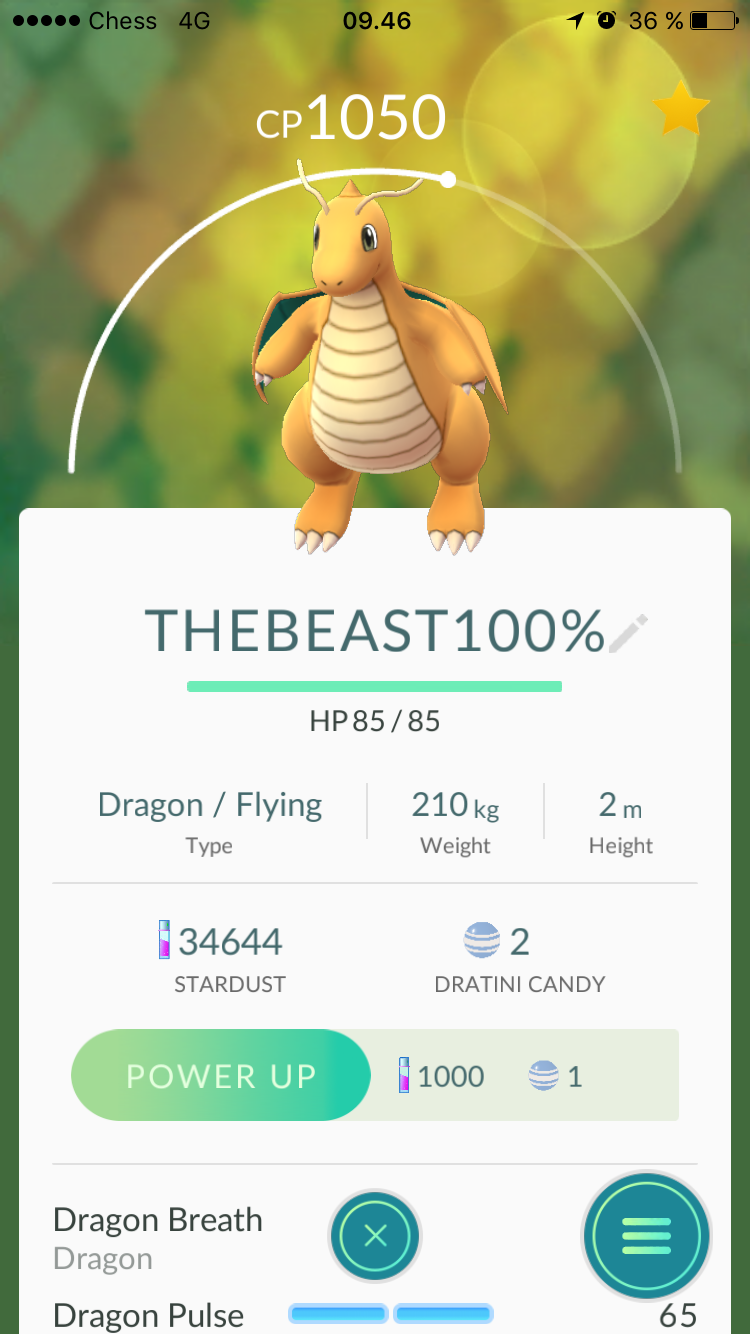750x1334 pixels.
Task: Power up Dragonite with the Power Up button
Action: tap(221, 1076)
